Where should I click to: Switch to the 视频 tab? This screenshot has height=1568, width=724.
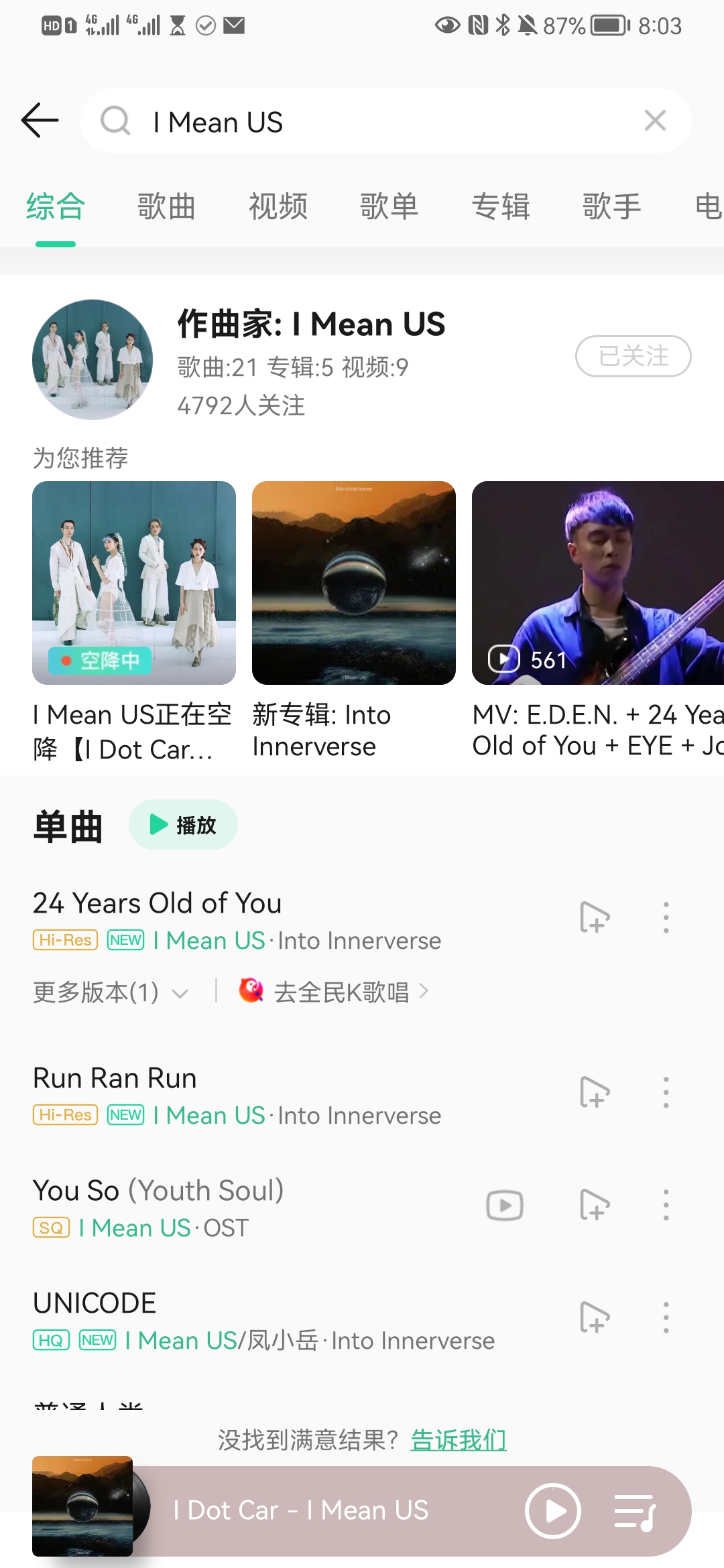pos(278,206)
